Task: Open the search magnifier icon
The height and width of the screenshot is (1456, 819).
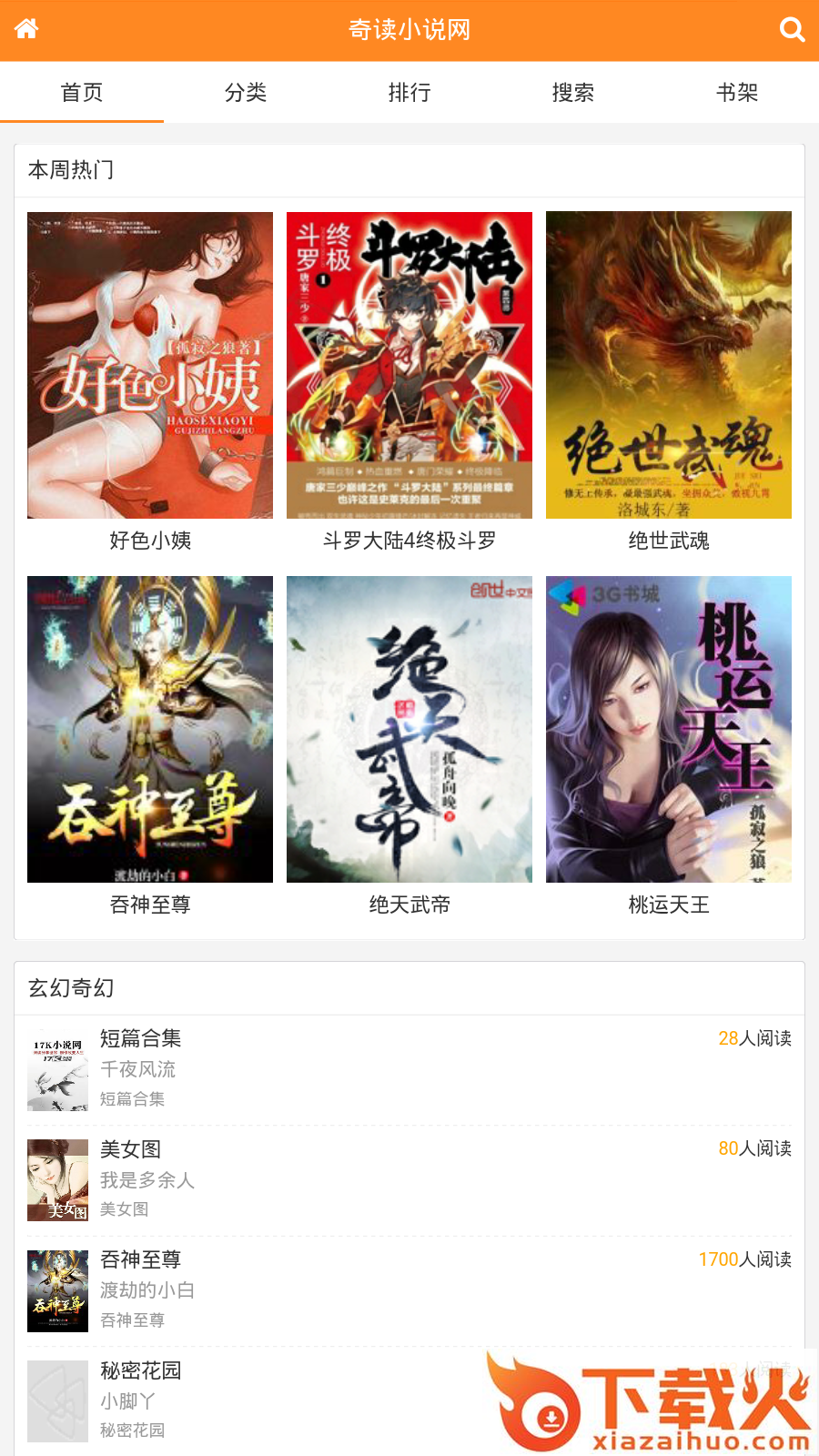Action: 792,30
